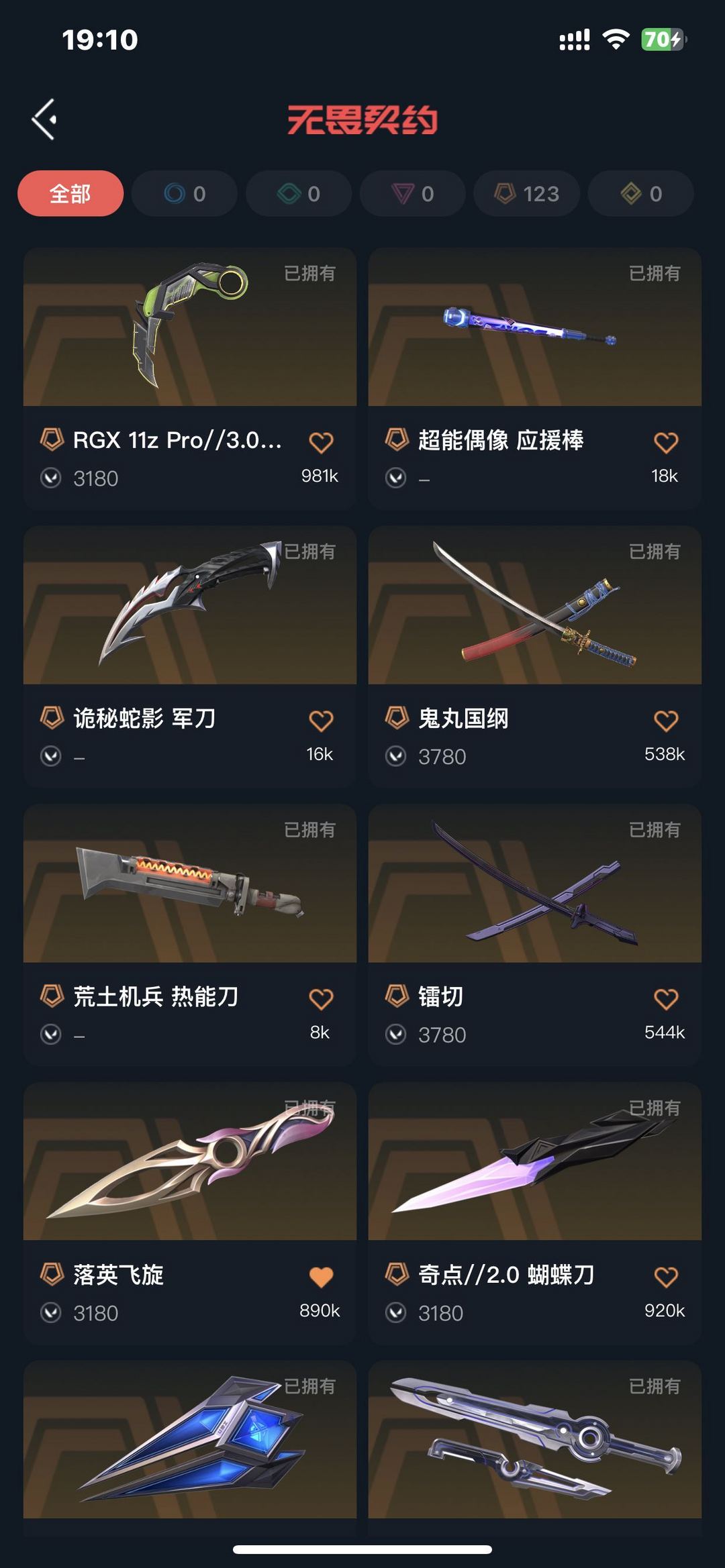Image resolution: width=725 pixels, height=1568 pixels.
Task: Select the yellow diamond tier filter chip
Action: [x=640, y=194]
